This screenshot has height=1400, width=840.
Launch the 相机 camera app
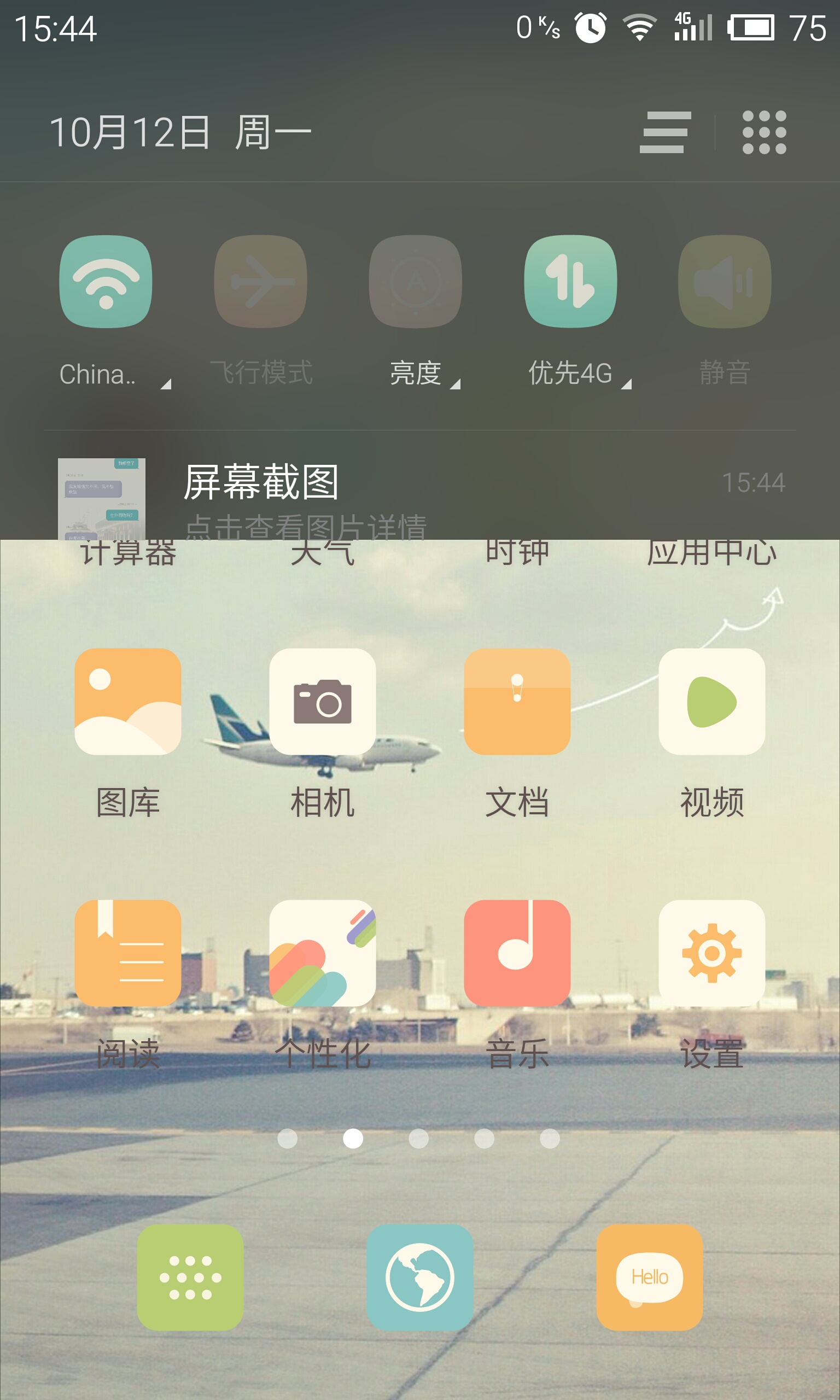[x=323, y=701]
